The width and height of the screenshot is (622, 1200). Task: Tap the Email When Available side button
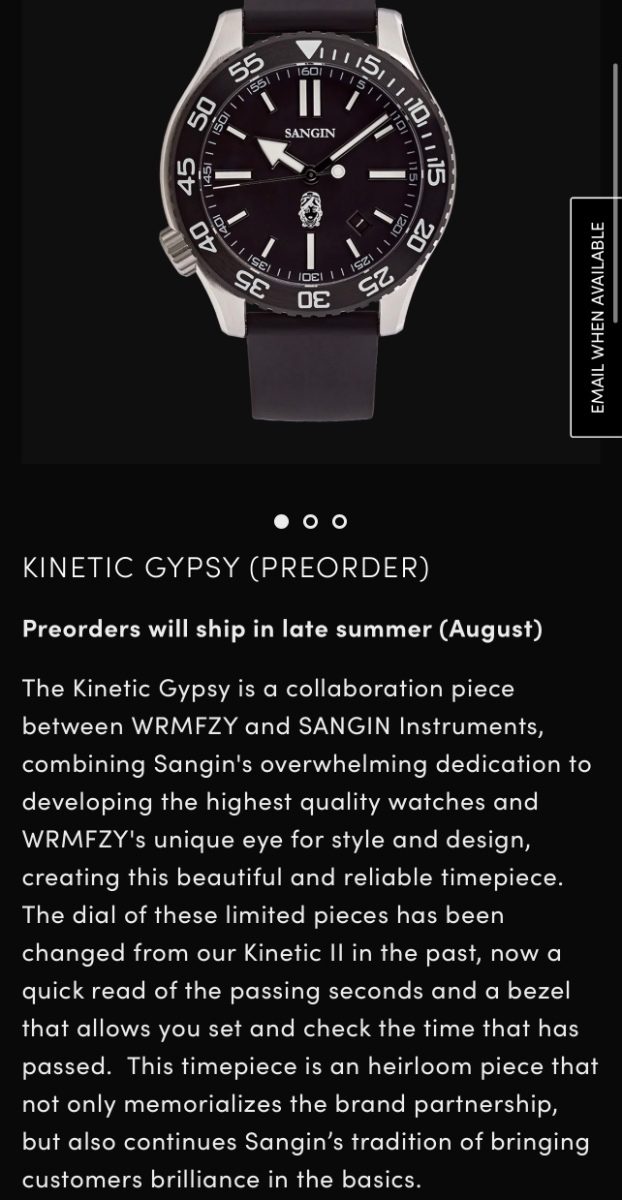click(x=597, y=317)
